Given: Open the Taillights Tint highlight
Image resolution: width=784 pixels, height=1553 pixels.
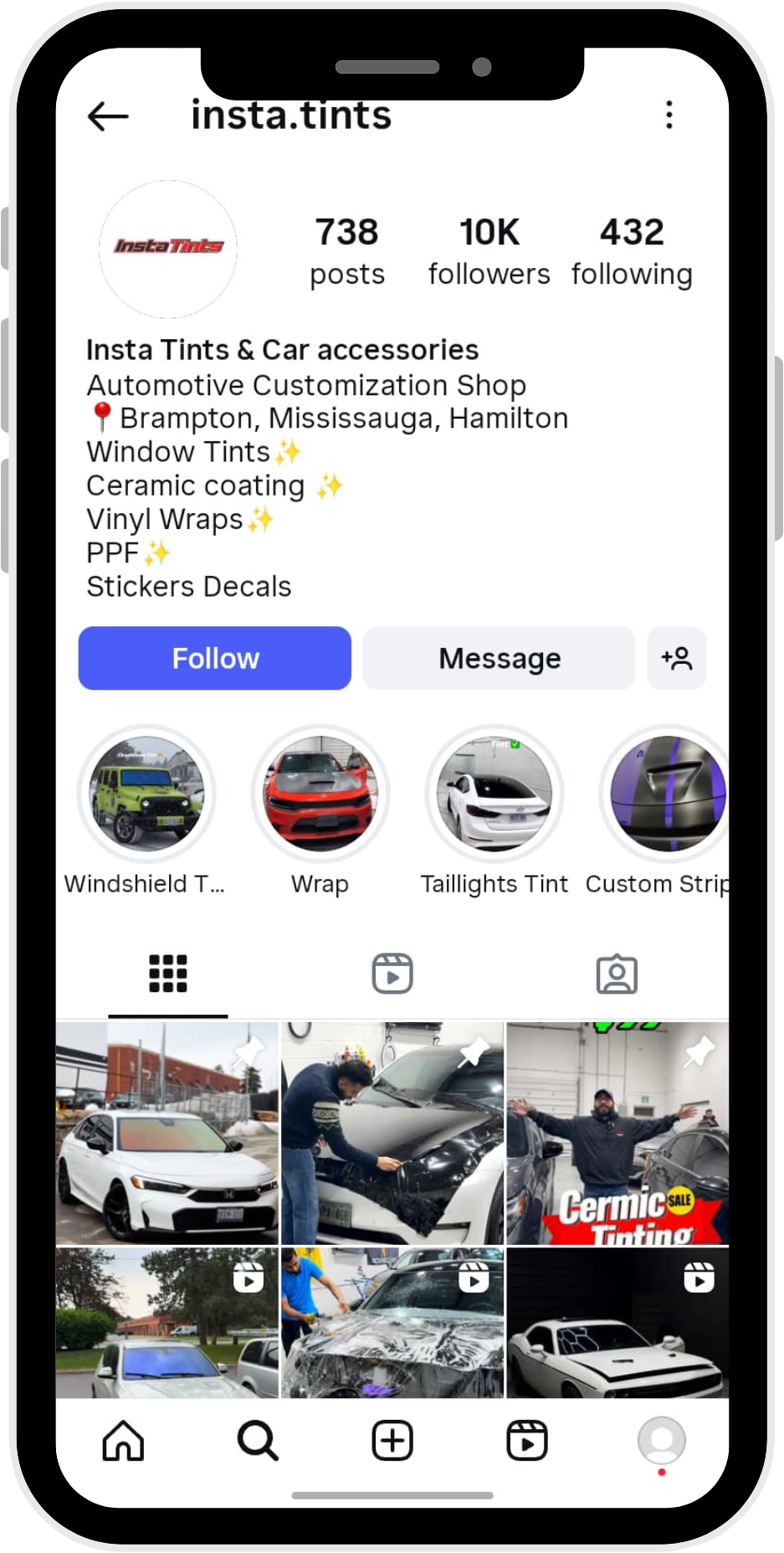Looking at the screenshot, I should point(494,793).
